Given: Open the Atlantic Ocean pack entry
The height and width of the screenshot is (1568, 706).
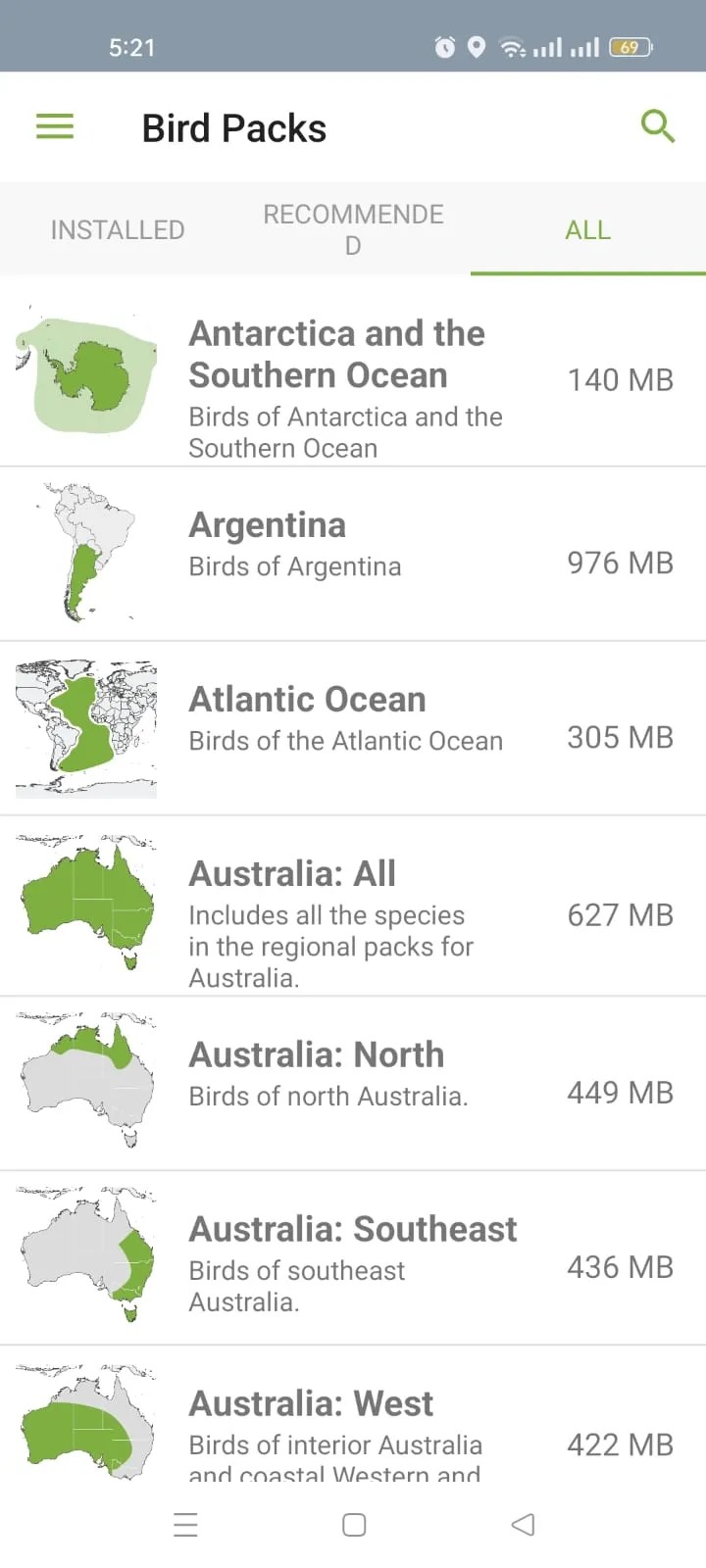Looking at the screenshot, I should tap(353, 725).
